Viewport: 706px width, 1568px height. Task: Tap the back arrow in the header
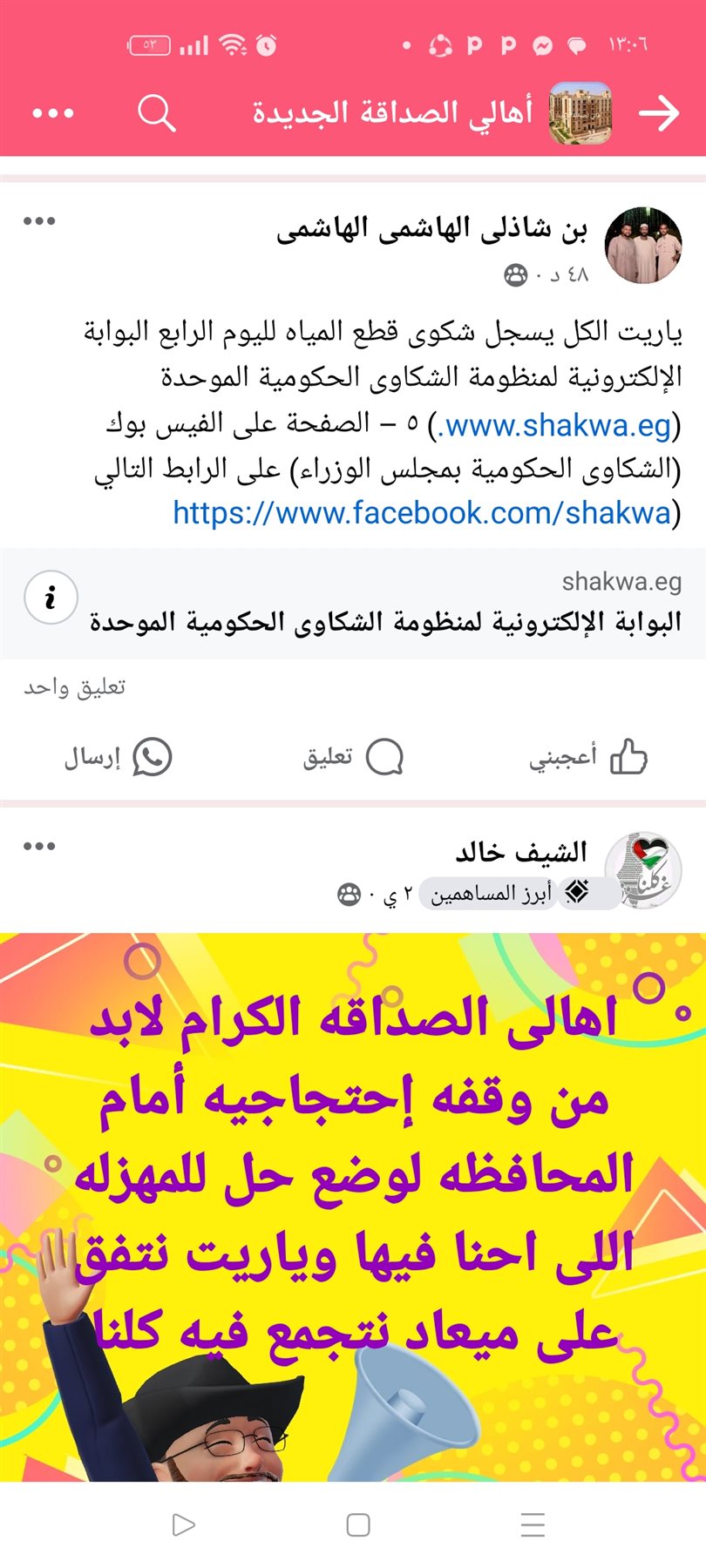(x=658, y=113)
